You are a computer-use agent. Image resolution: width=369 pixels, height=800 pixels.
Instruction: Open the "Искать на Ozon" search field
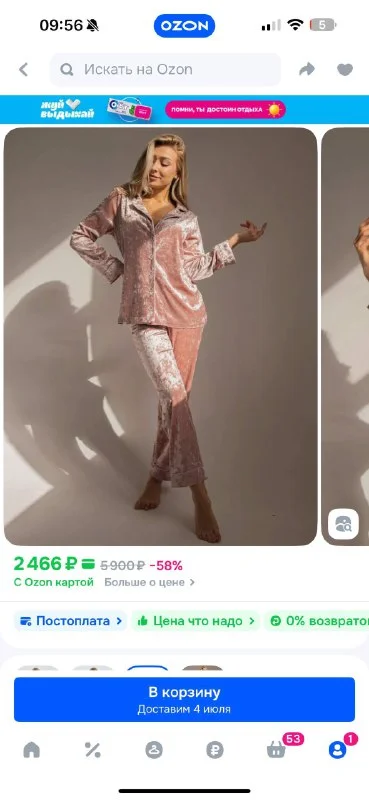coord(165,69)
